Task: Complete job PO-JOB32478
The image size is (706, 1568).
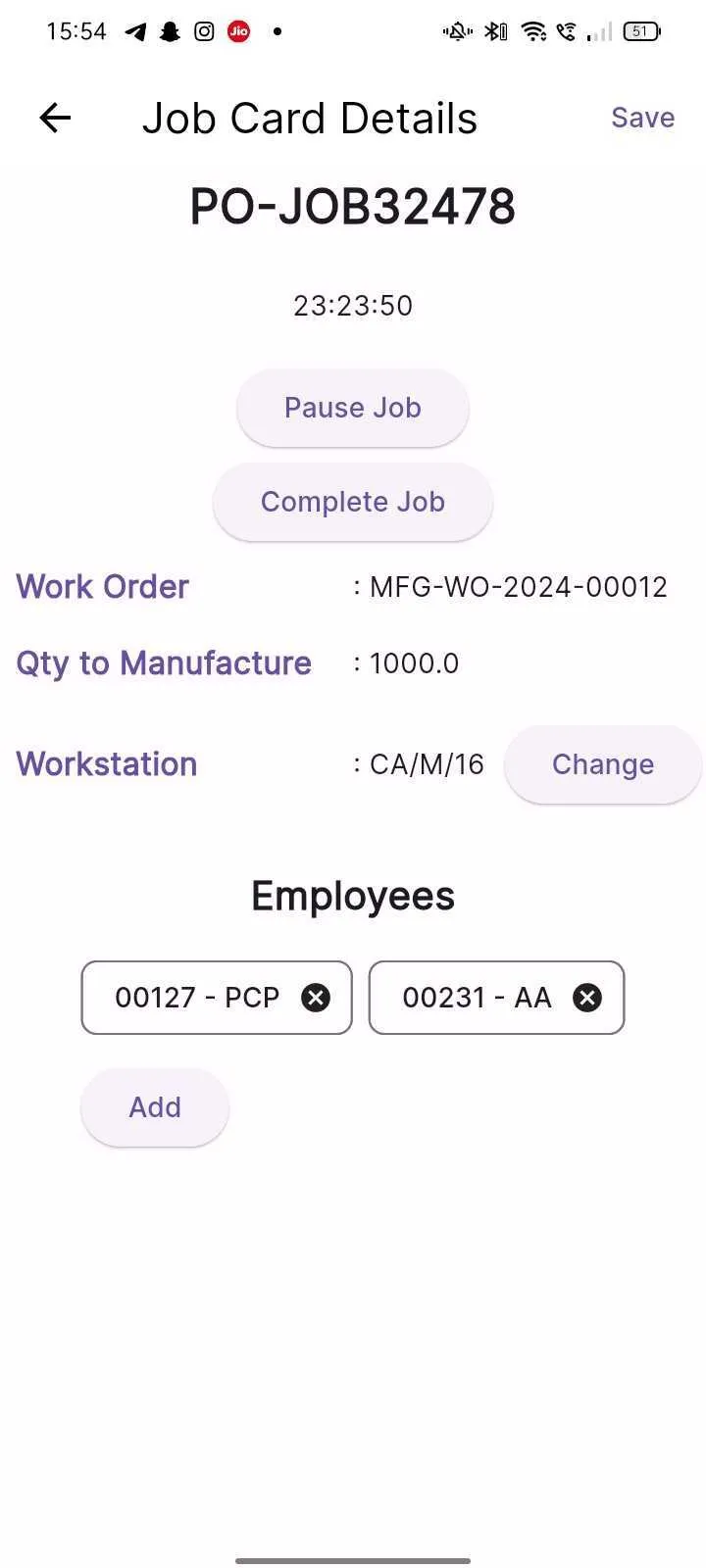Action: tap(352, 501)
